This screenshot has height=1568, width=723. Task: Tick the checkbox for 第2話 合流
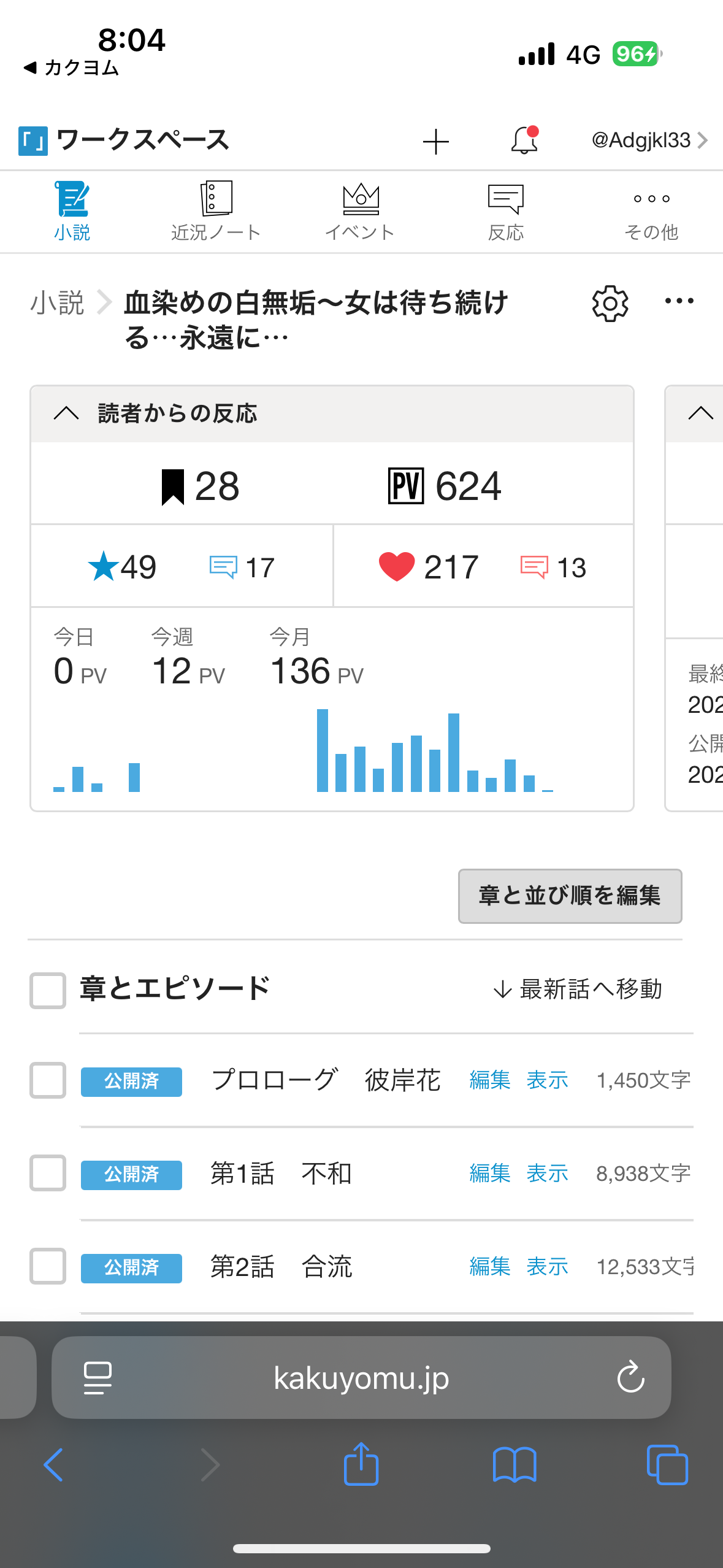(x=48, y=1266)
